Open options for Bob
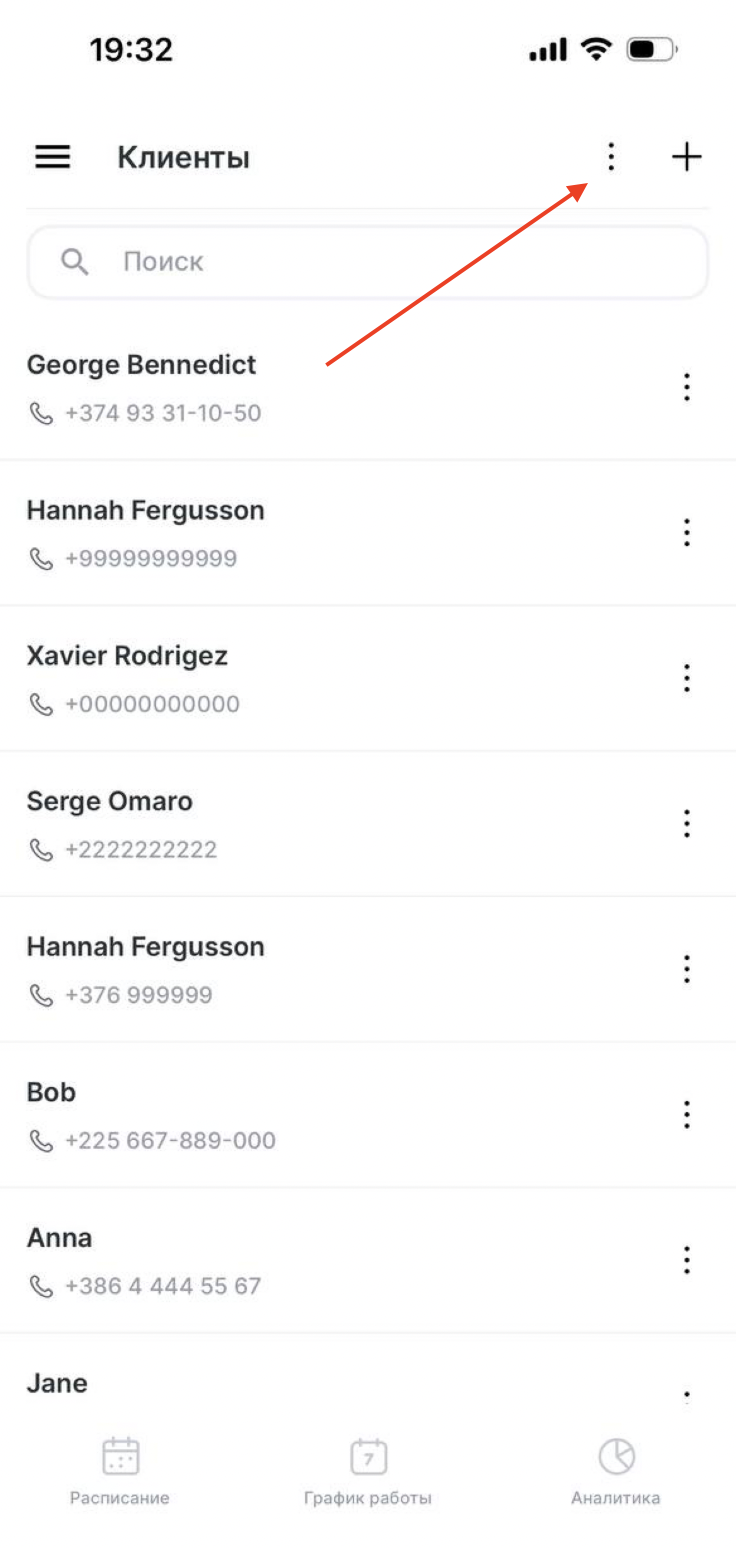The width and height of the screenshot is (736, 1548). 686,1114
